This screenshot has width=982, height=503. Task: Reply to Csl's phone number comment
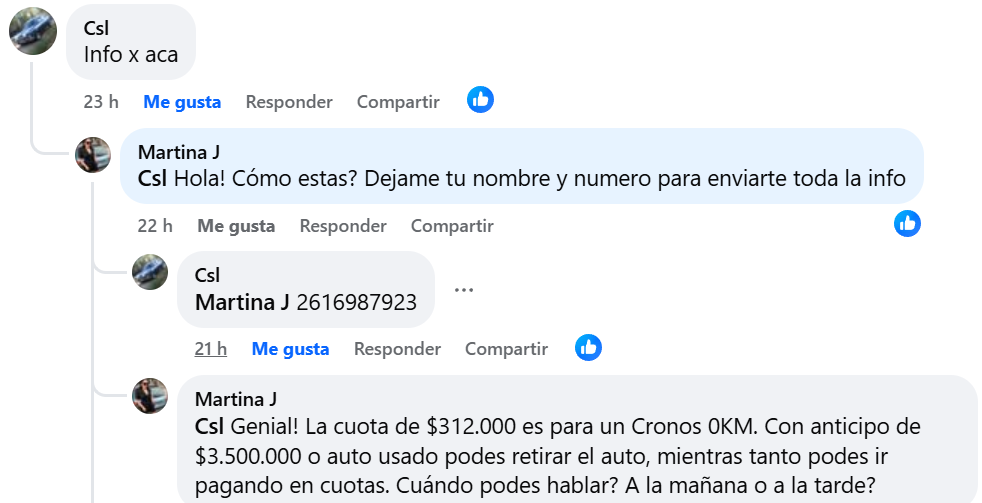(x=397, y=349)
